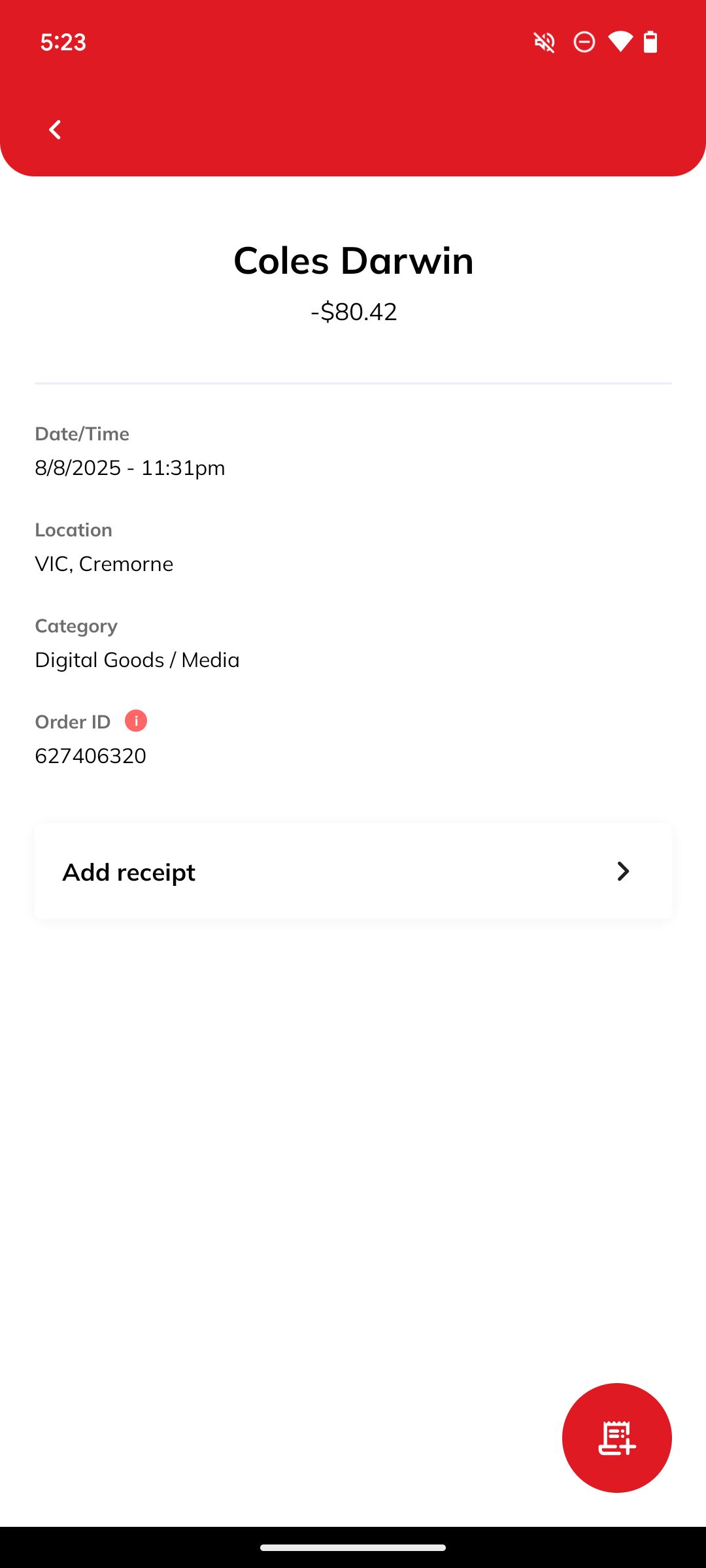The width and height of the screenshot is (706, 1568).
Task: Tap the floating receipt add button
Action: 616,1437
